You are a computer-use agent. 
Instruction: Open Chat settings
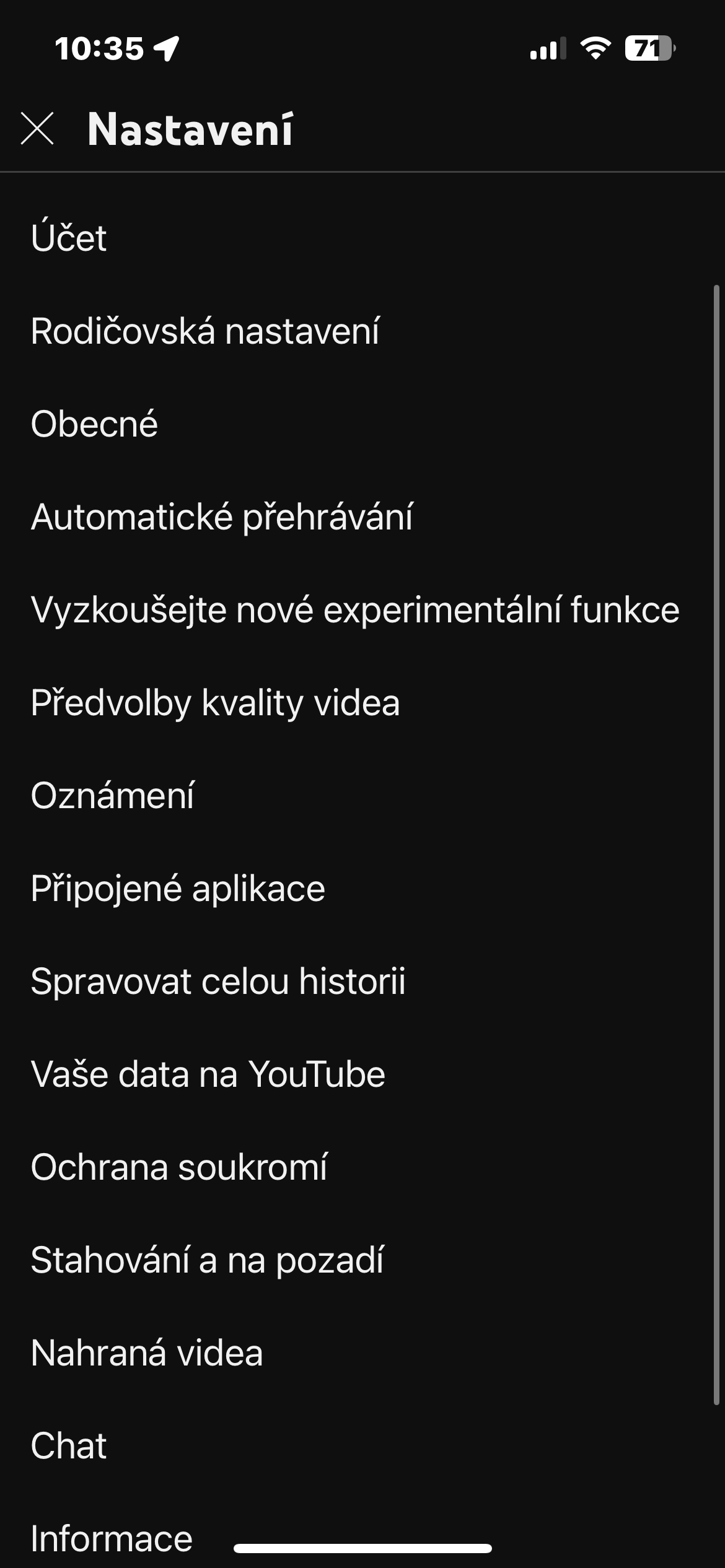(x=69, y=1445)
